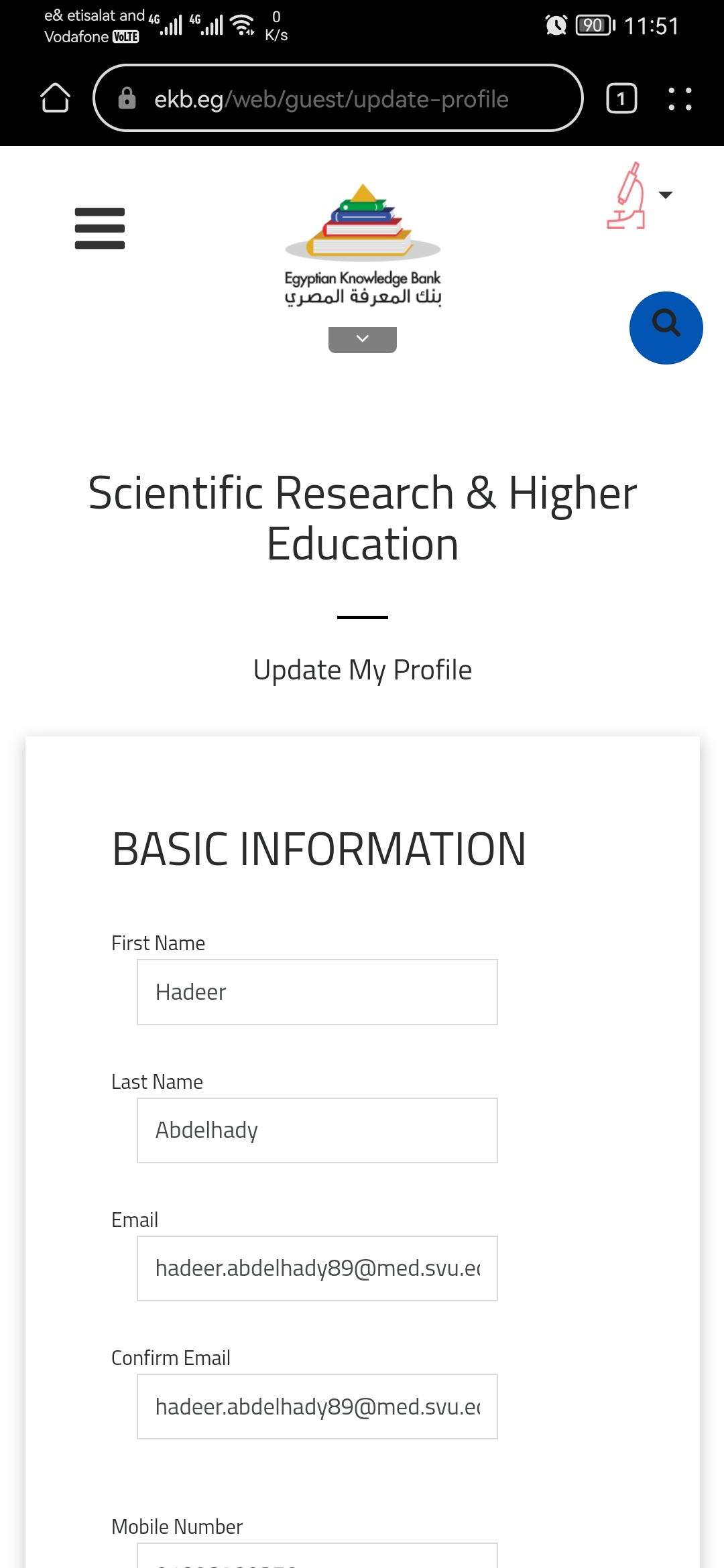This screenshot has width=724, height=1568.
Task: Open the browser overflow menu
Action: coord(680,99)
